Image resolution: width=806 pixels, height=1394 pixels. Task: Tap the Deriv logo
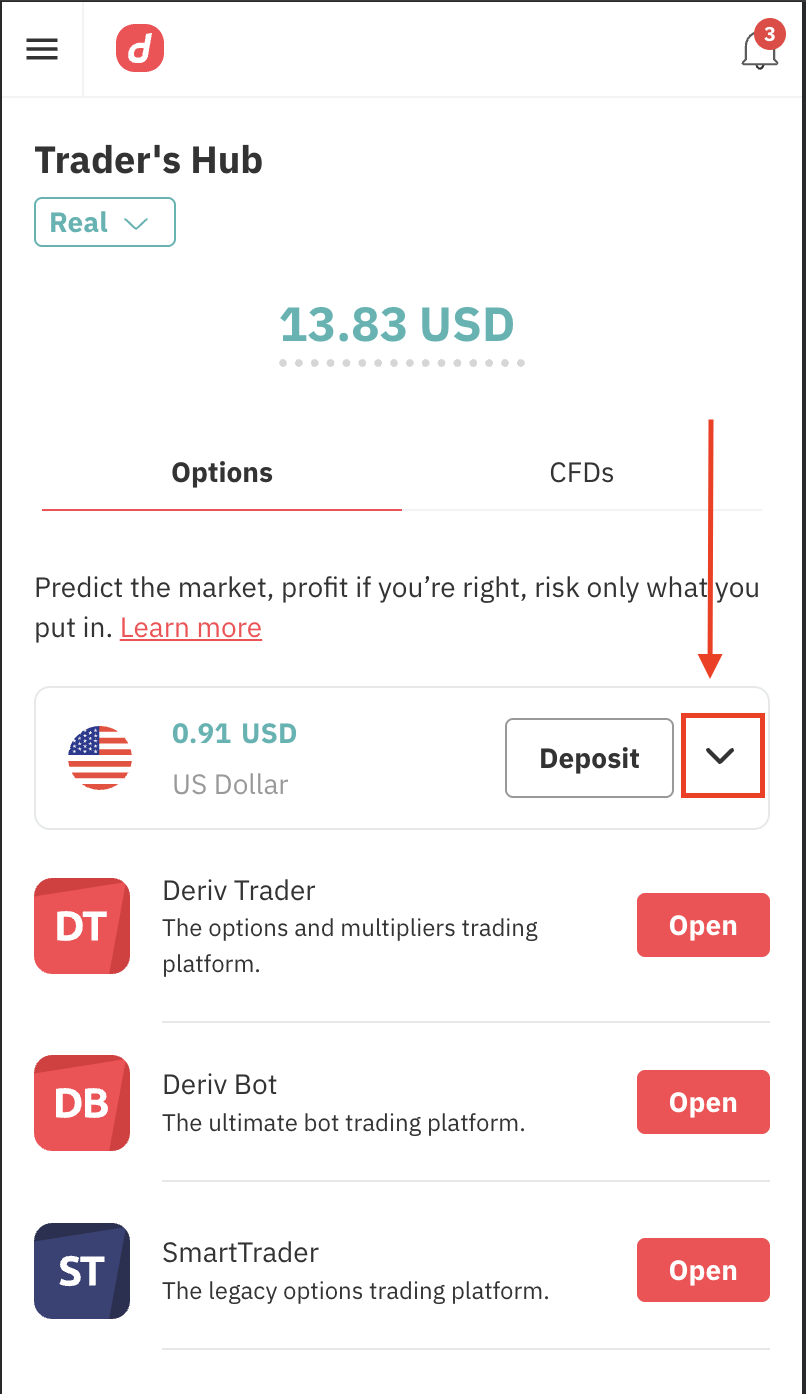(140, 49)
